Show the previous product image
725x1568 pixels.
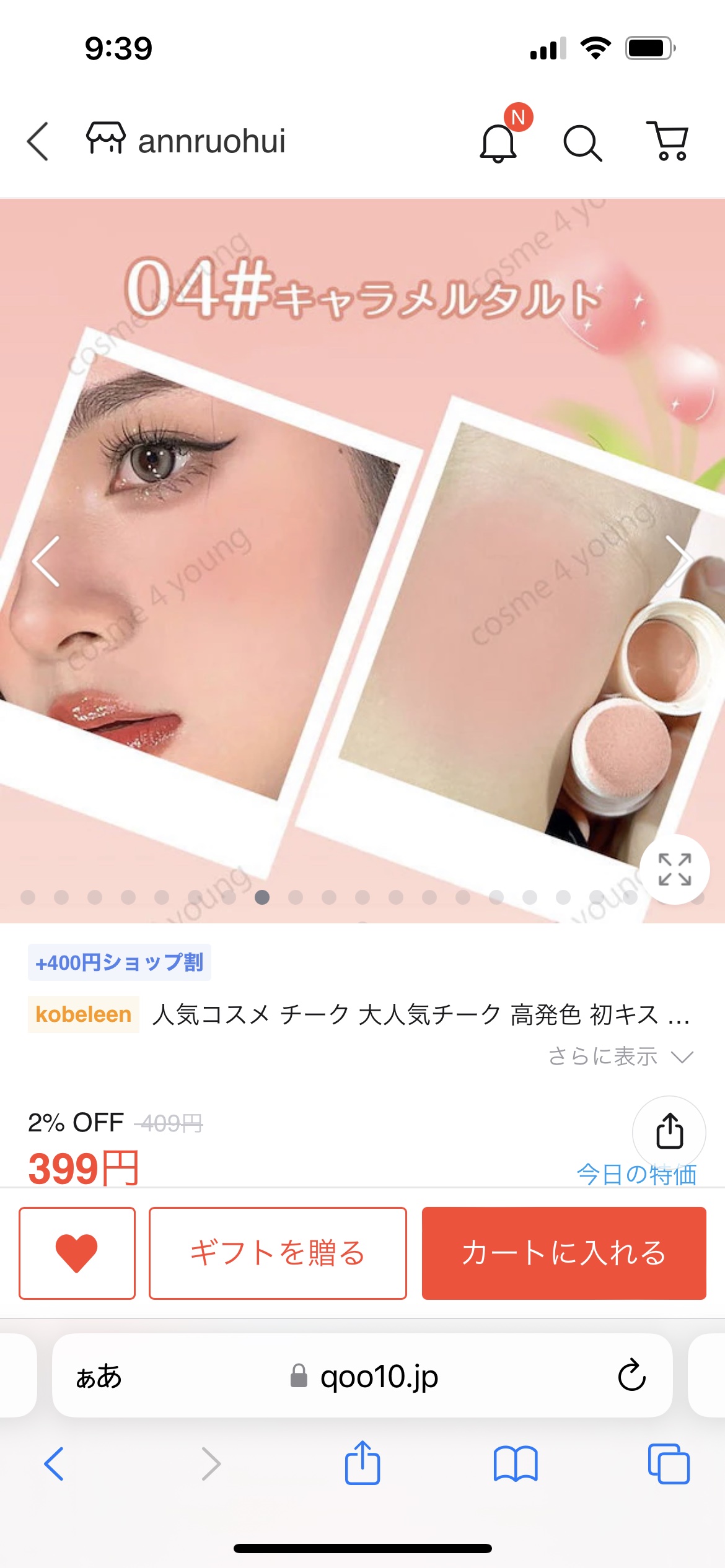point(46,561)
